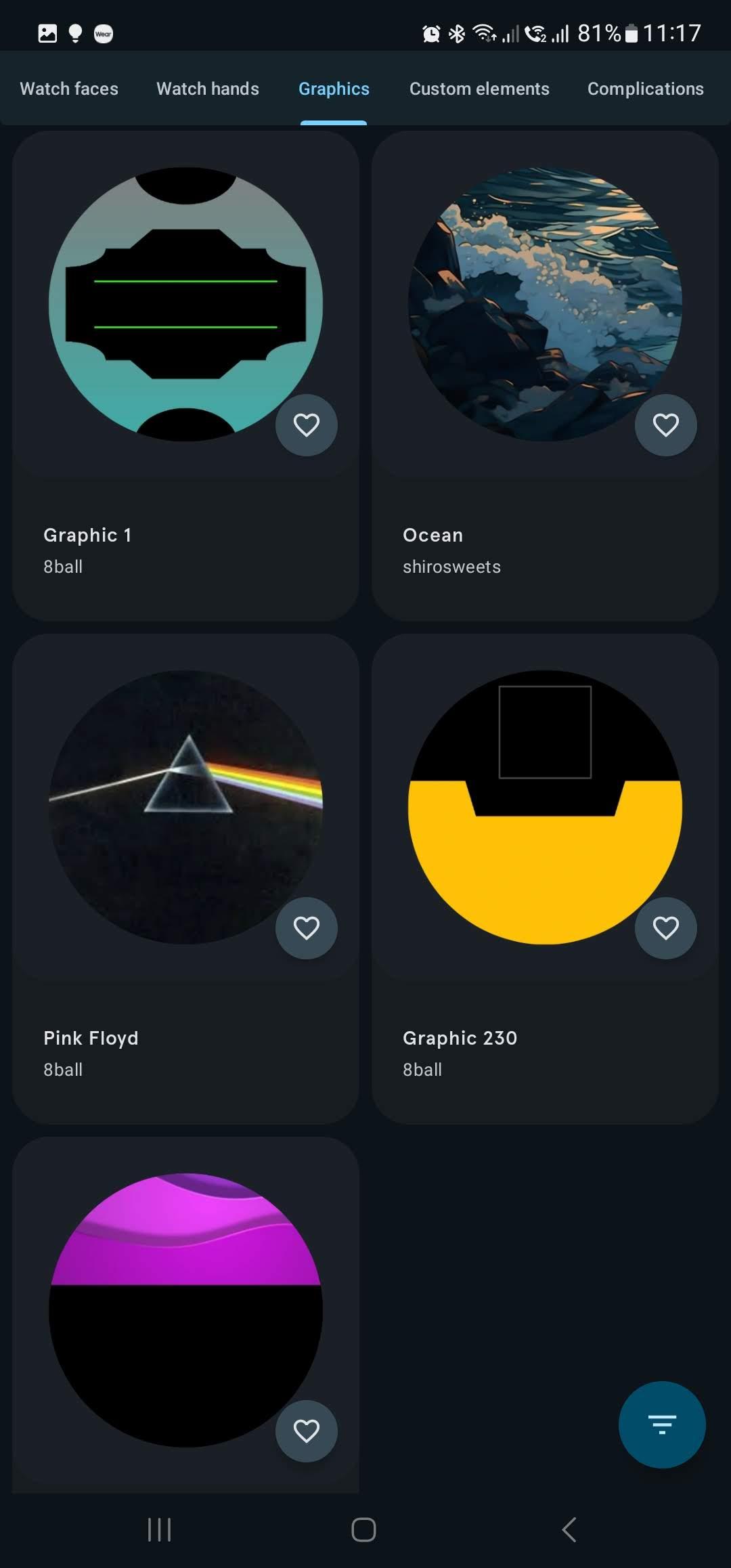Open the Ocean graphic by shirosweets

click(x=545, y=376)
